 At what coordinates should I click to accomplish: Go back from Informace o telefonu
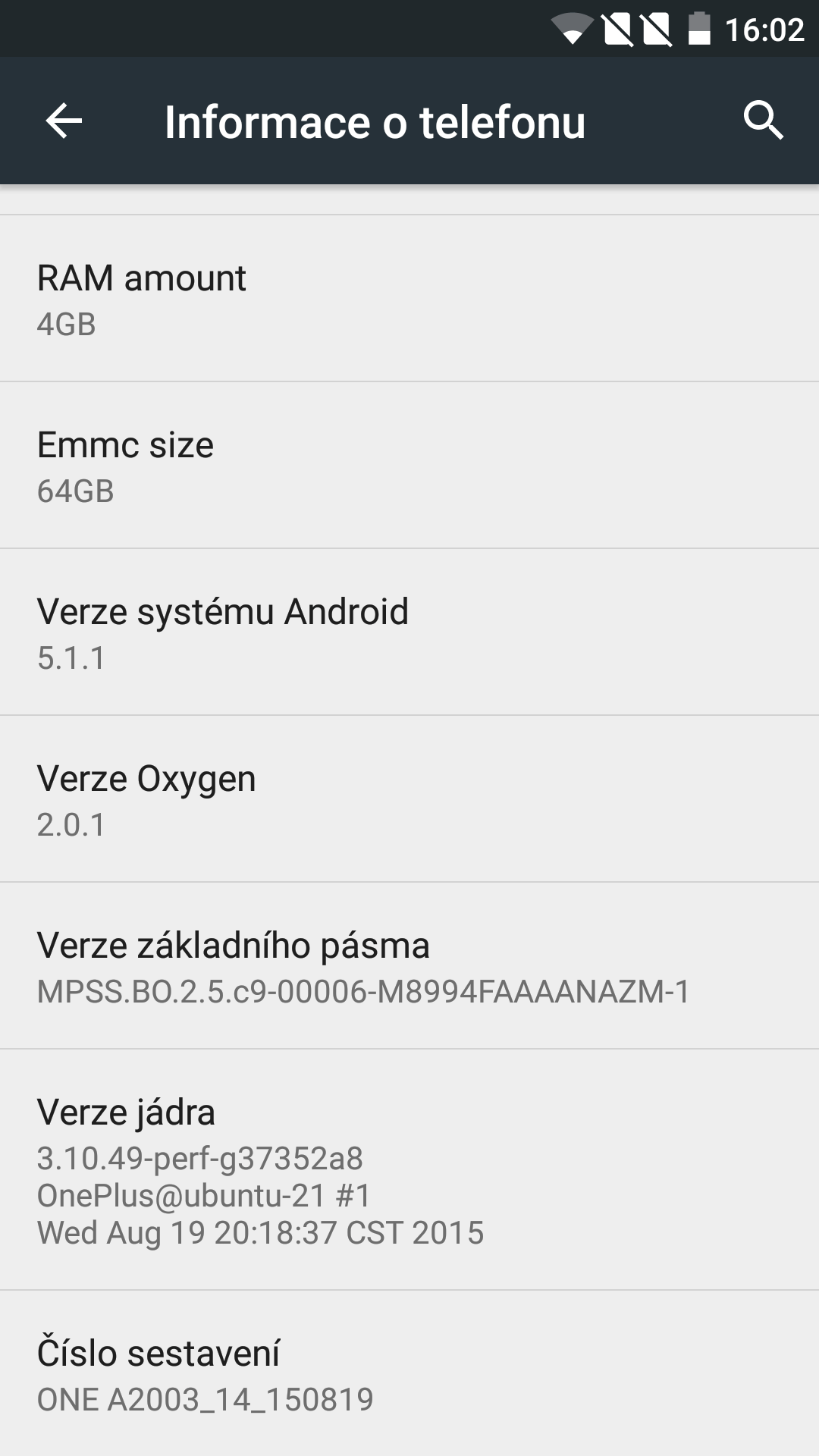click(64, 121)
